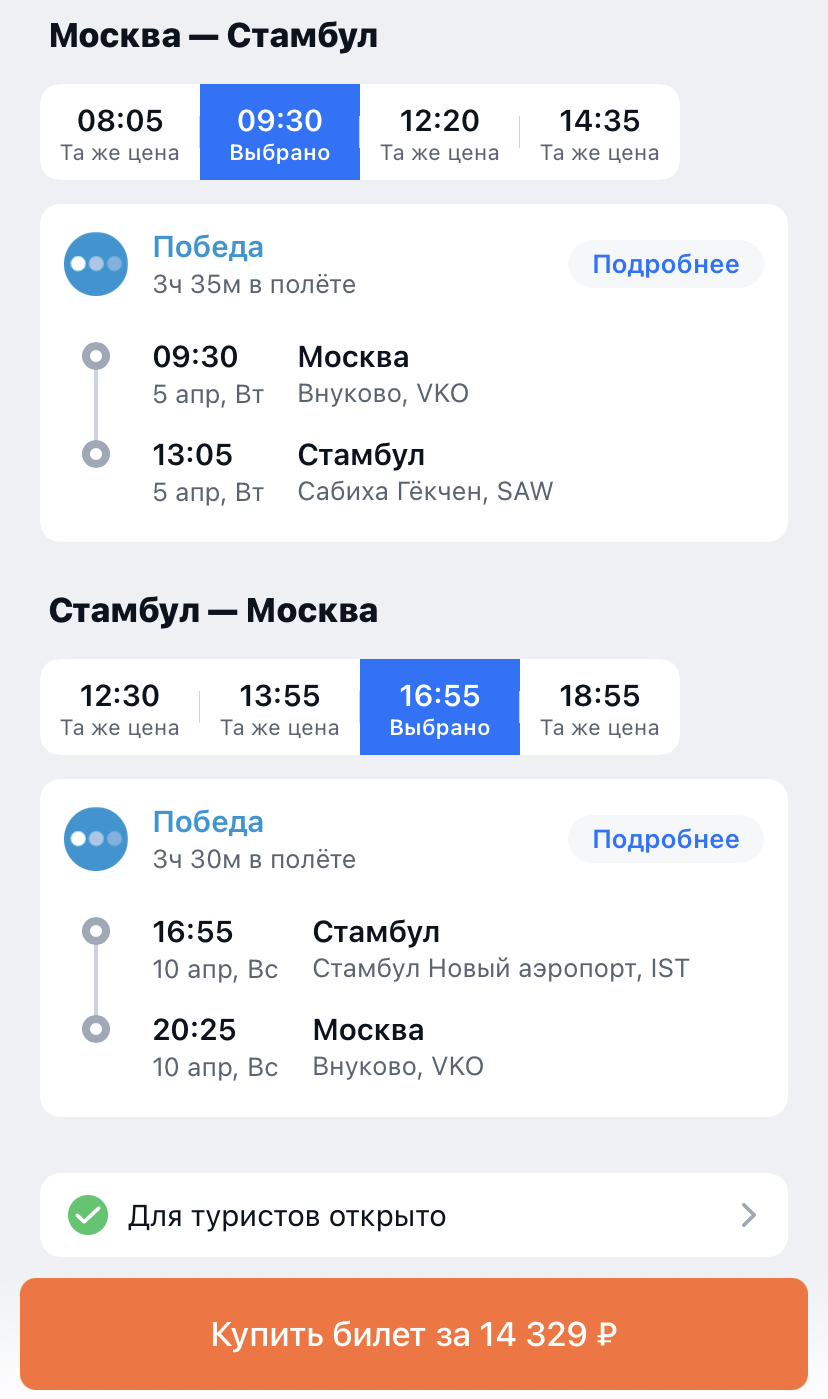Choose the 12:20 outbound flight time
The width and height of the screenshot is (828, 1399).
click(440, 132)
